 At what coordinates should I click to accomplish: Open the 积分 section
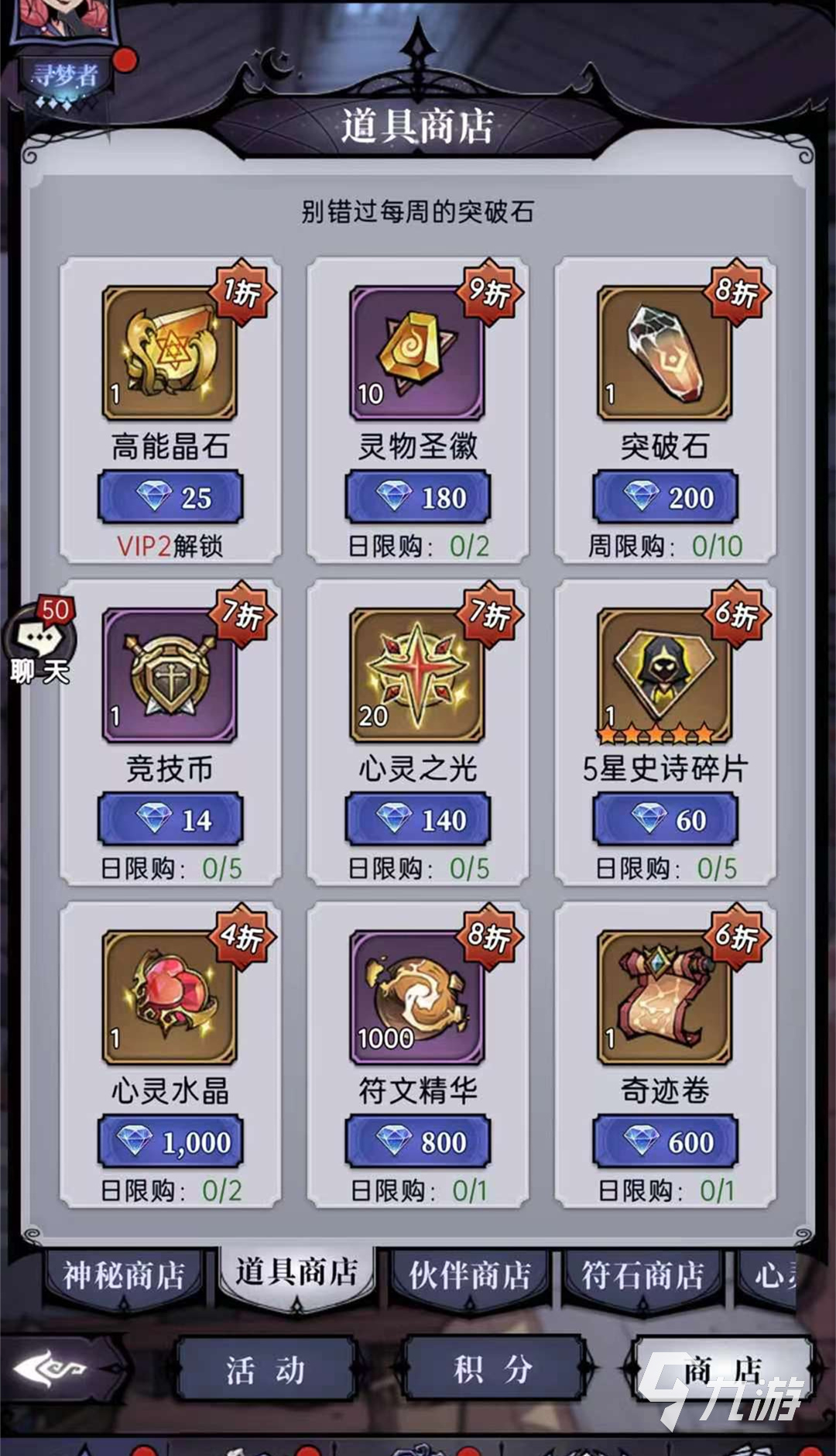pos(492,1369)
